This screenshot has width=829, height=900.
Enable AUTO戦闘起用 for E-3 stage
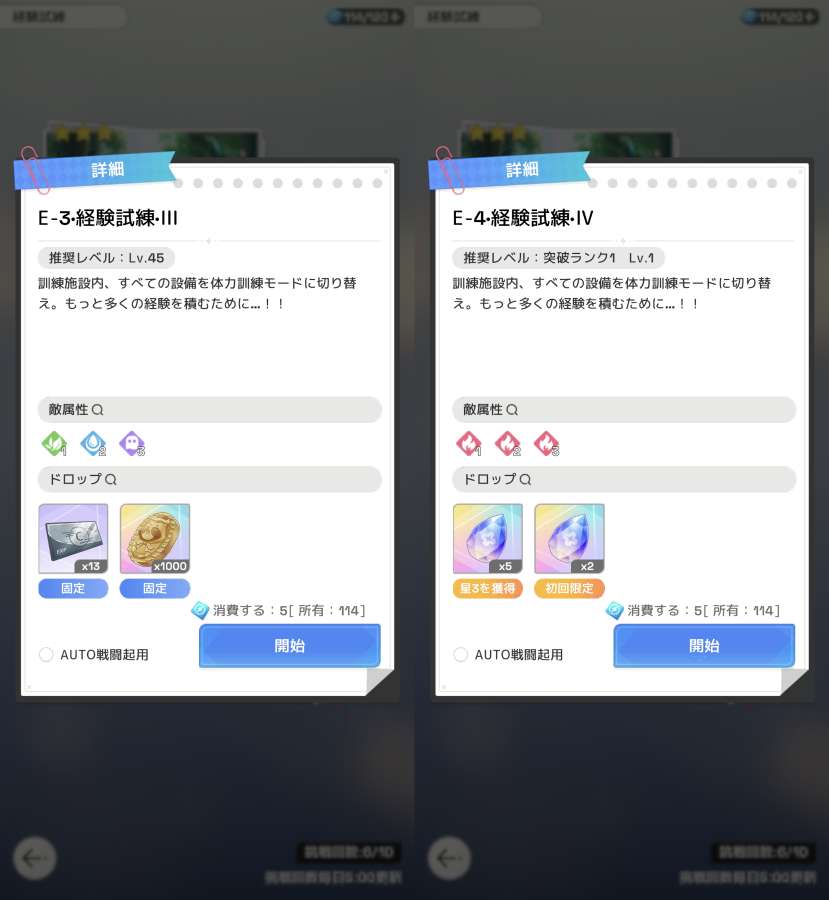tap(47, 654)
